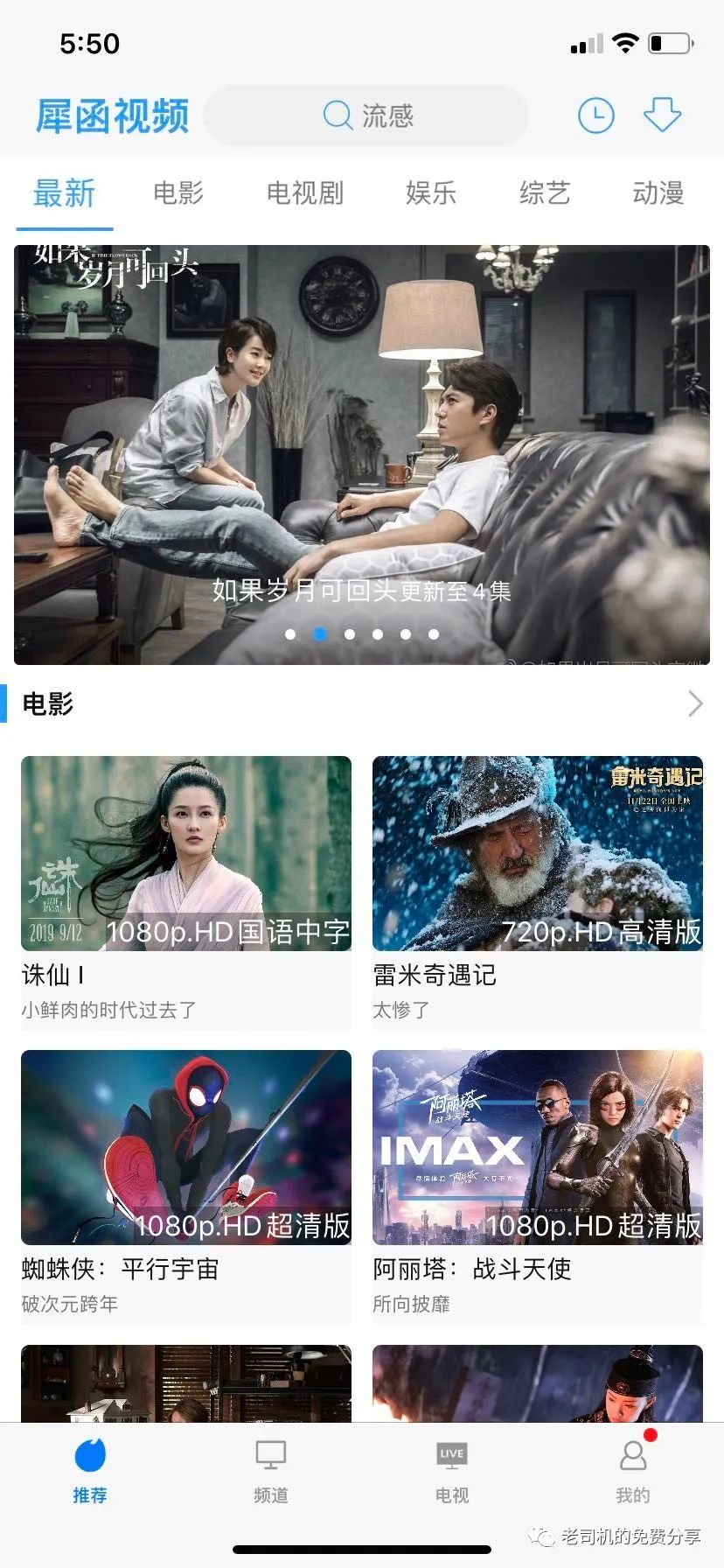Select the 动漫 anime tab

pos(658,193)
